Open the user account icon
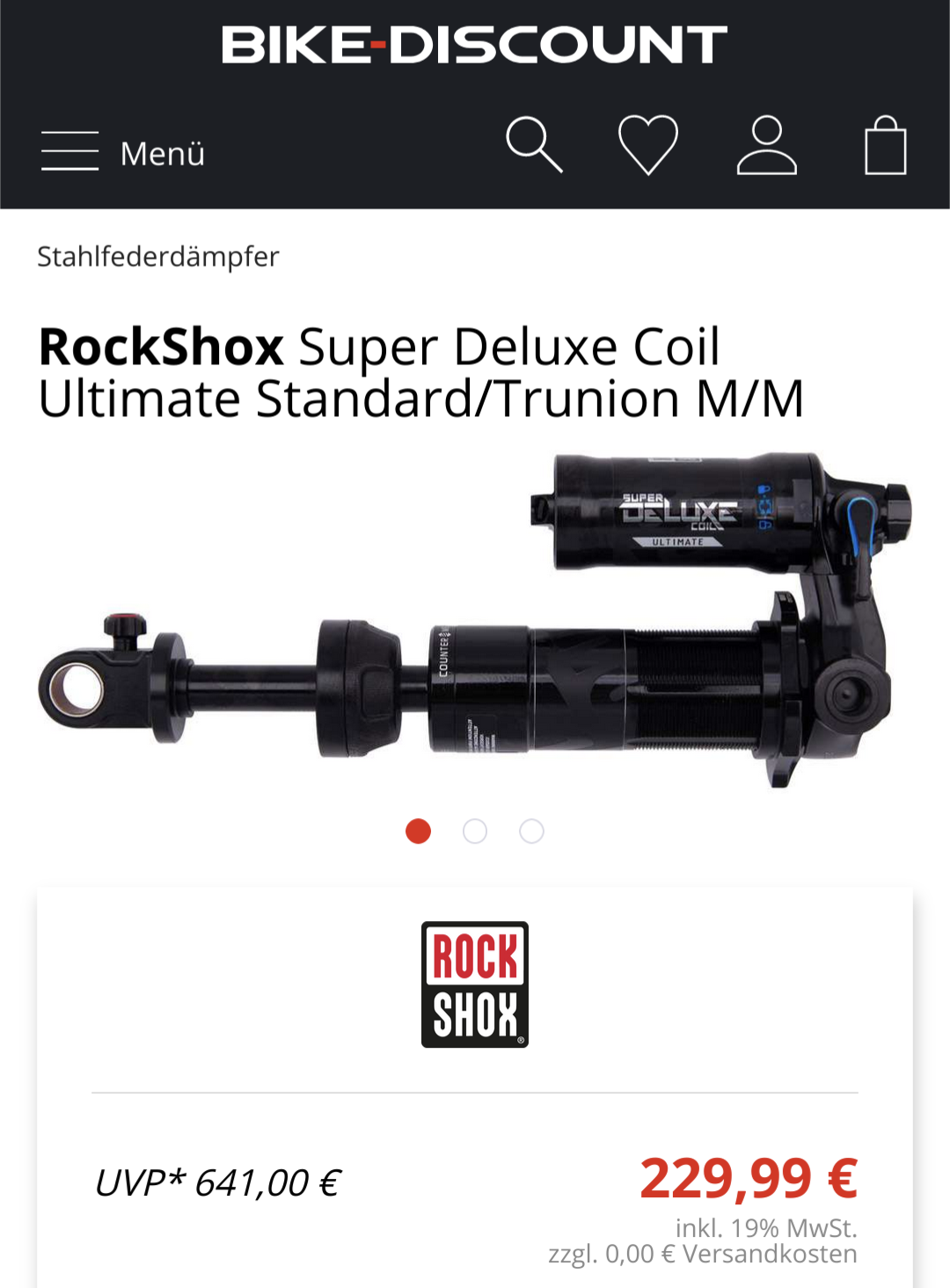 (x=767, y=144)
